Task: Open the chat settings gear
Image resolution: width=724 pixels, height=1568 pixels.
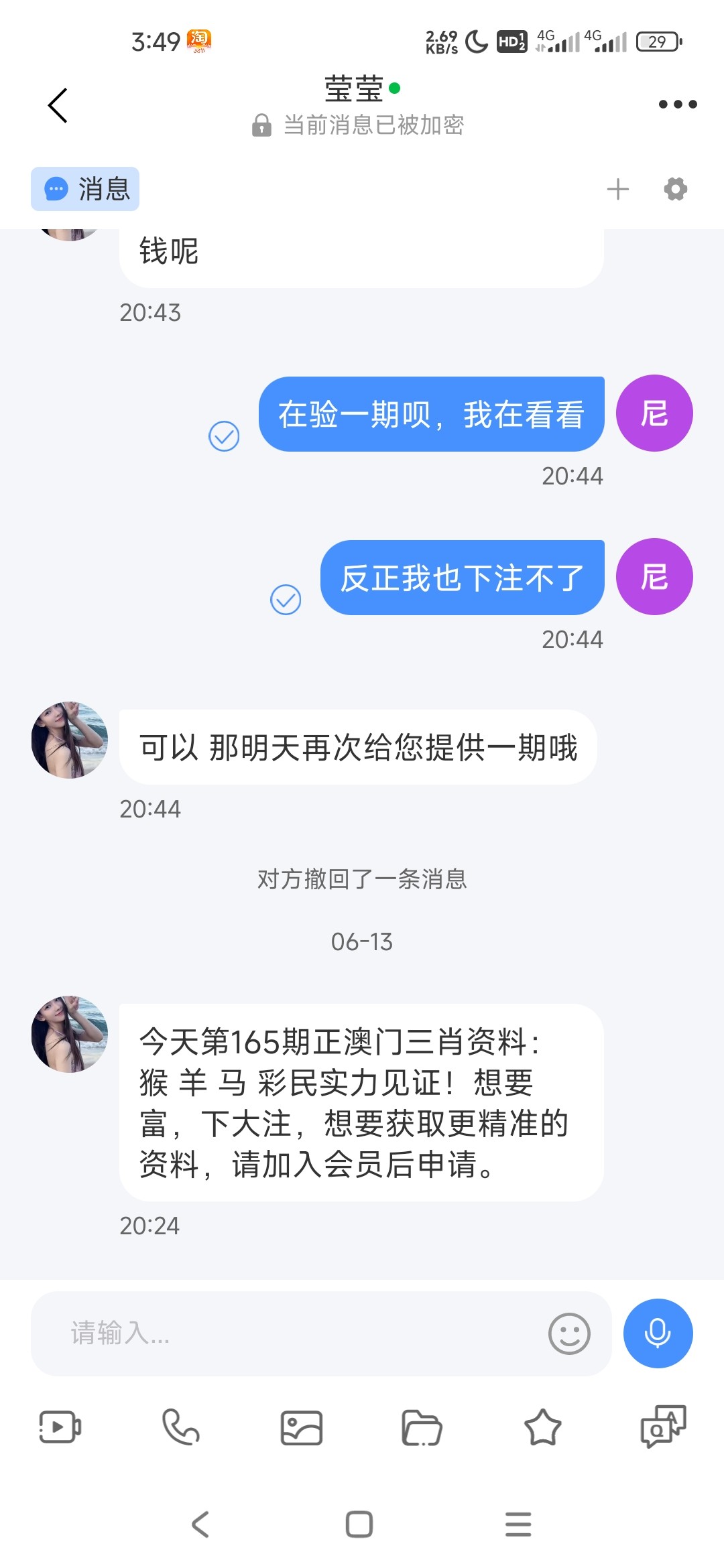Action: point(675,189)
